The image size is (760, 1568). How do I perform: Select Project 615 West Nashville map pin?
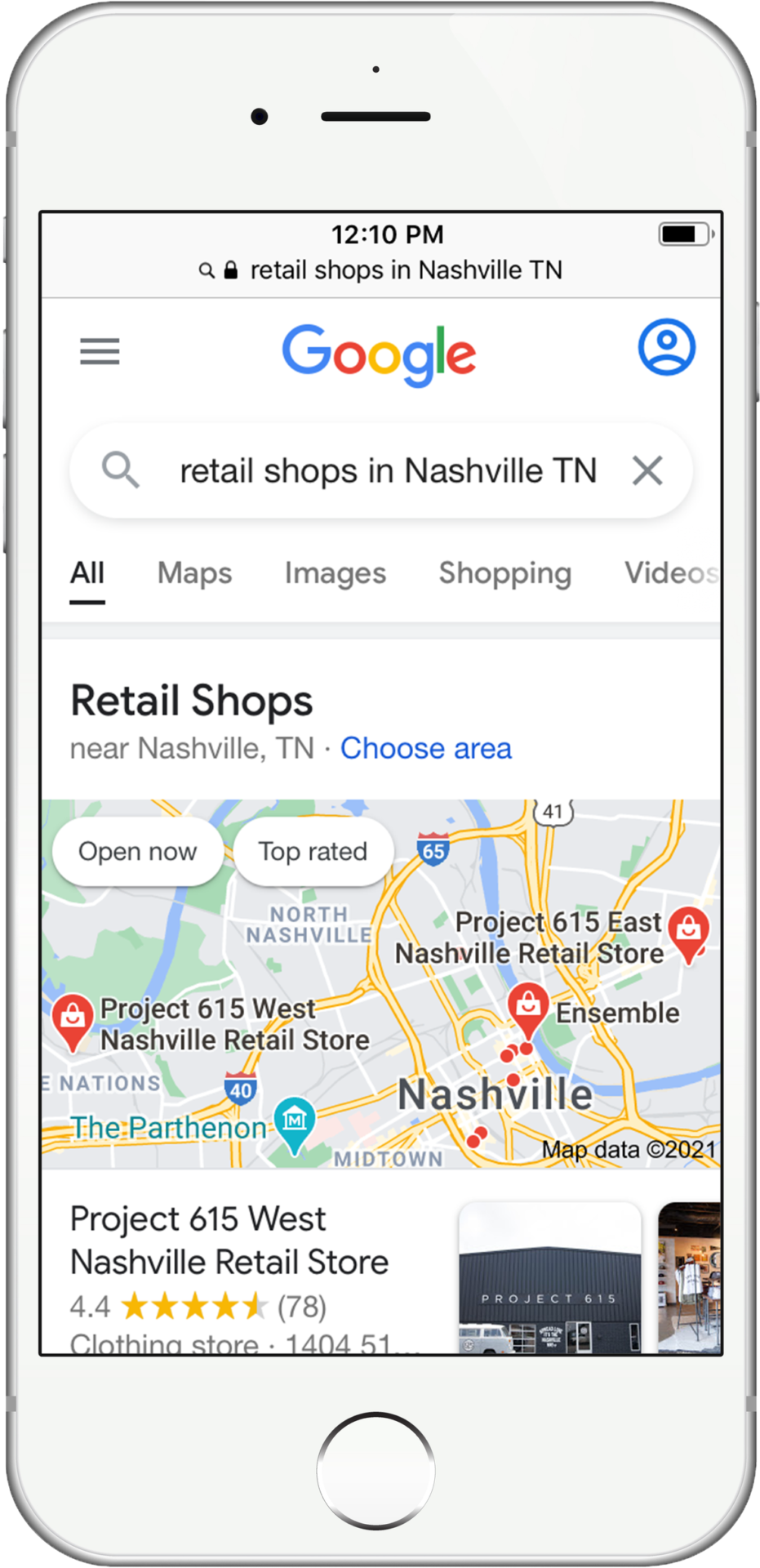[x=73, y=1018]
